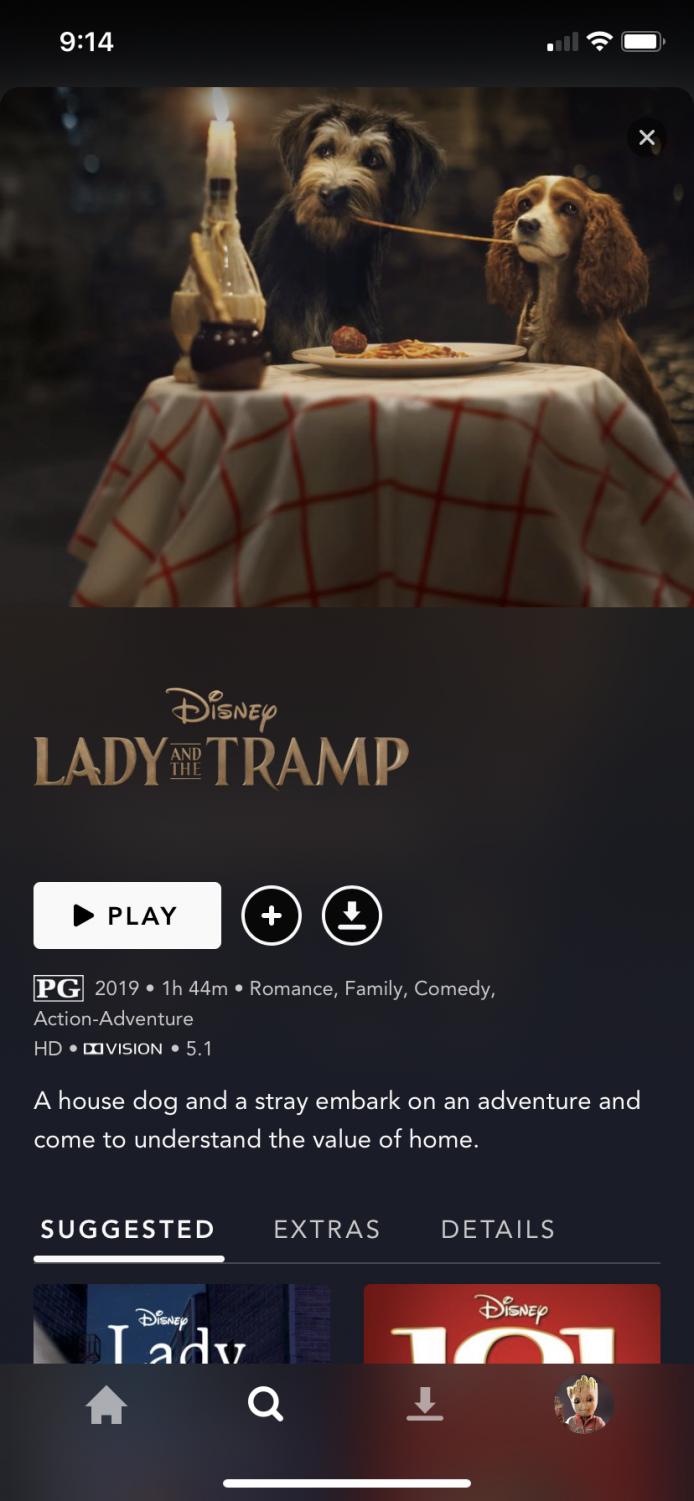Switch to the Details tab
Screen dimensions: 694x1501
click(498, 1229)
